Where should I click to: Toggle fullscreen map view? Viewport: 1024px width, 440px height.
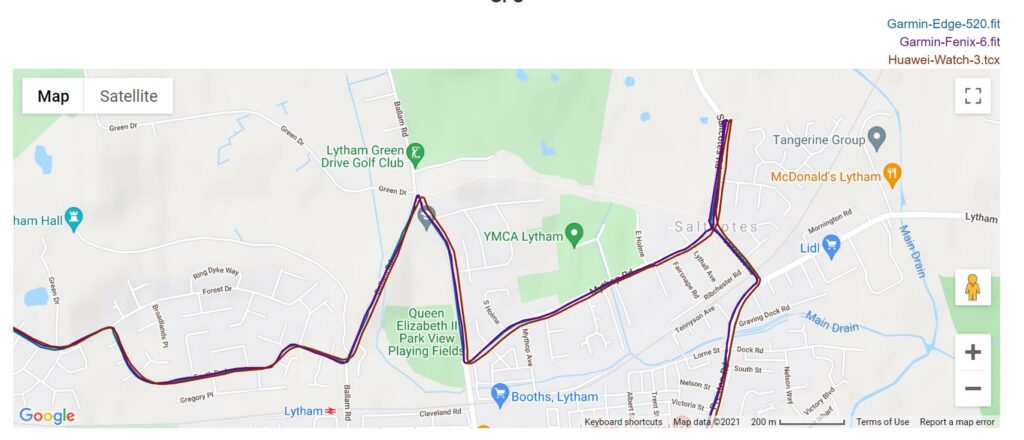(972, 96)
